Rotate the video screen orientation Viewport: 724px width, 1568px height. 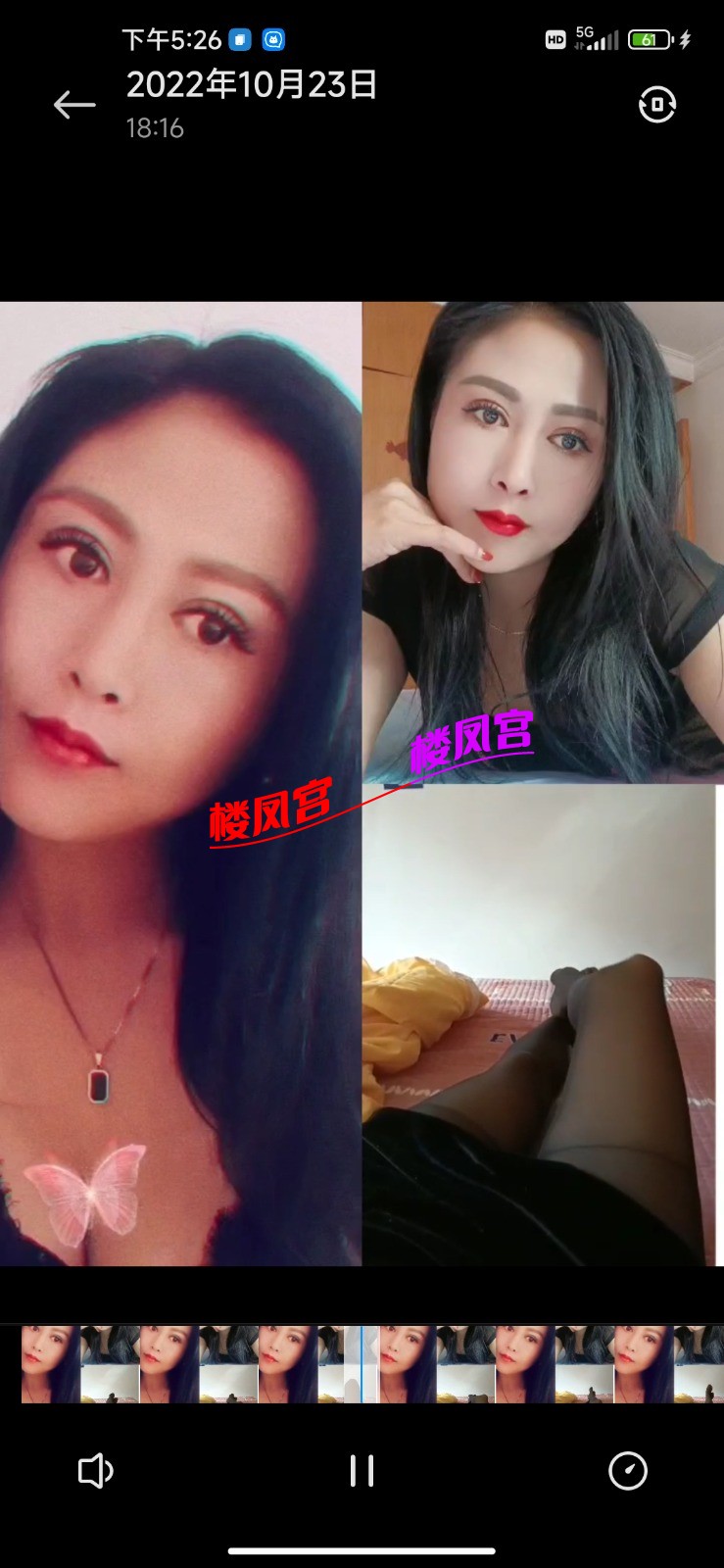[x=656, y=105]
